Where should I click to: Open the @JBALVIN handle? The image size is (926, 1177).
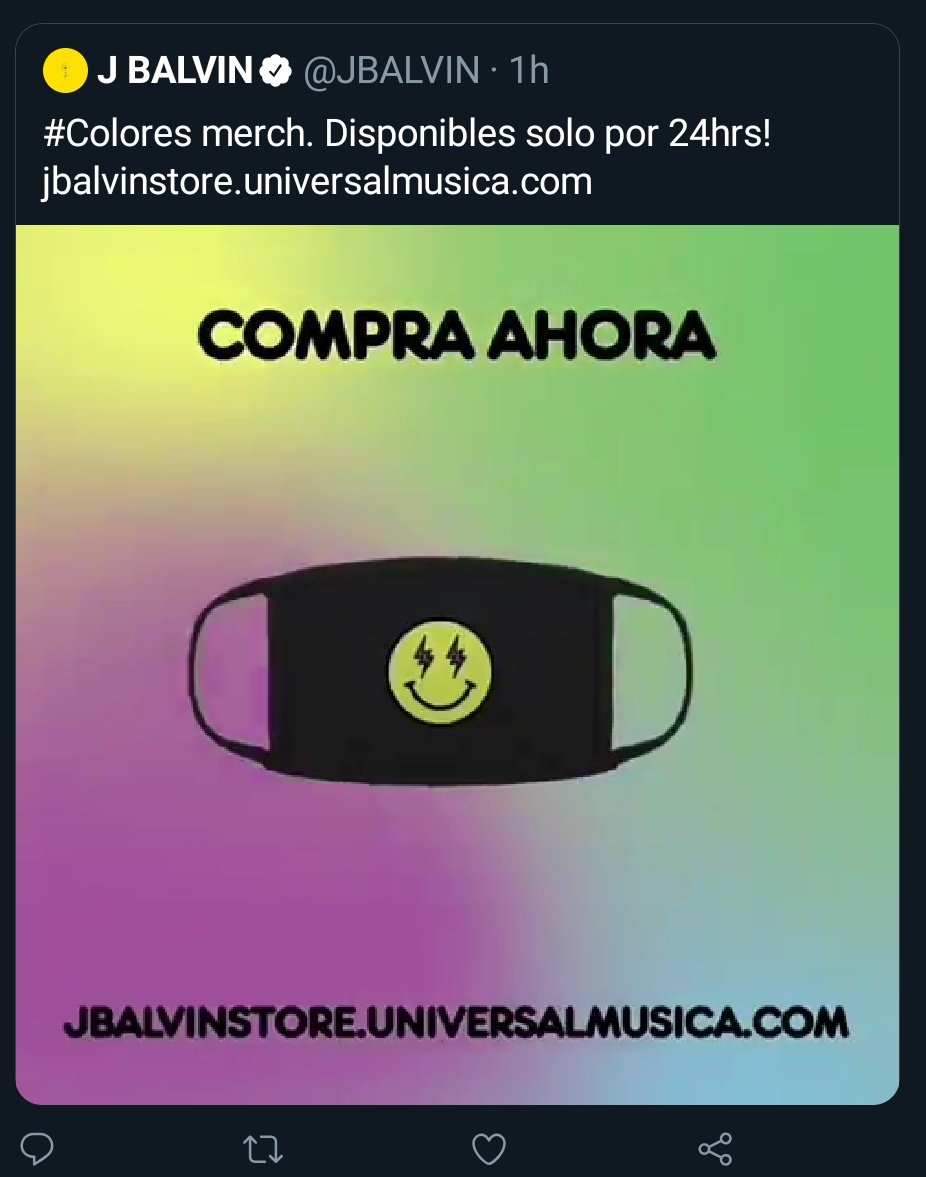tap(391, 71)
